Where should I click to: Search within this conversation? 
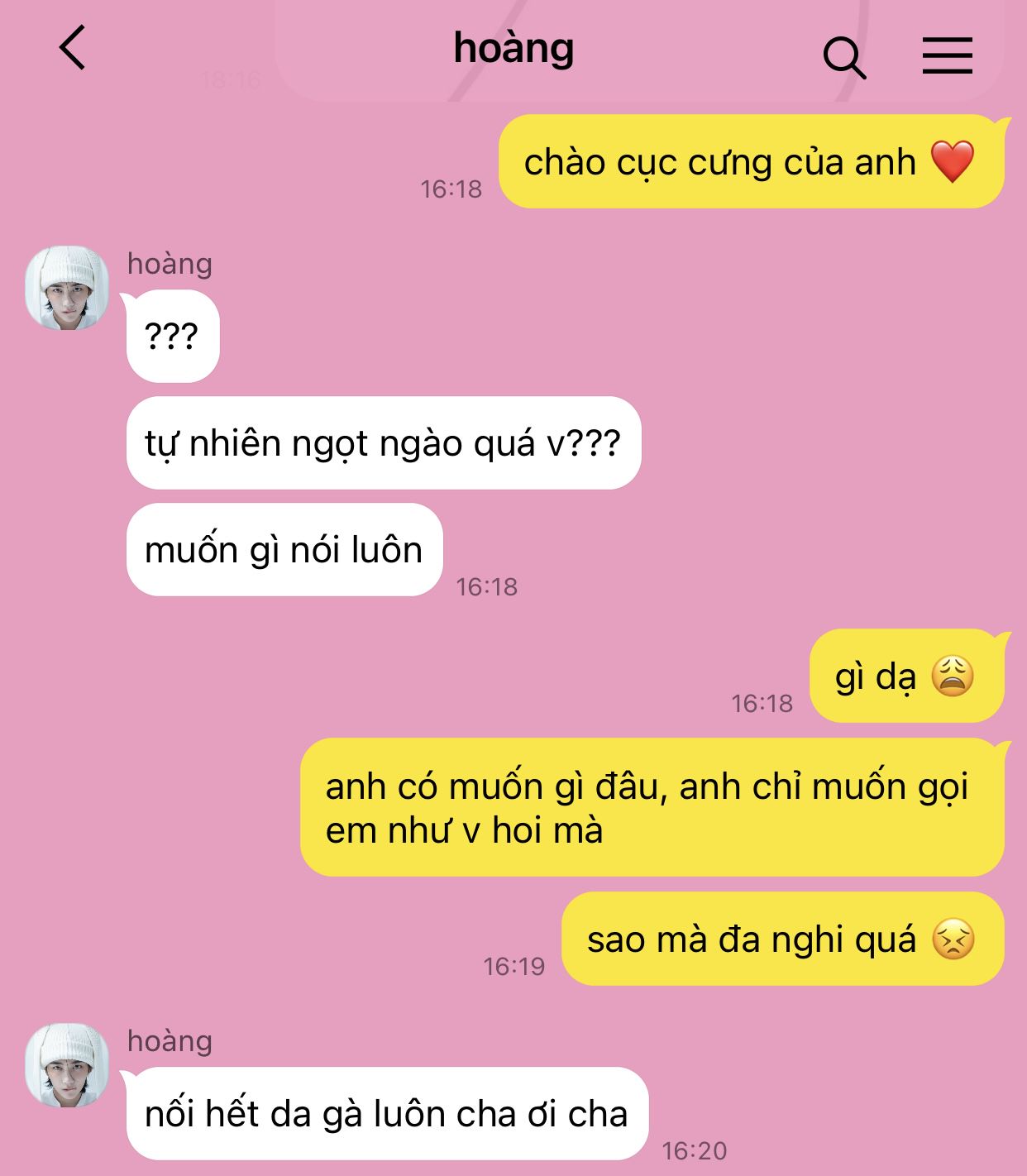click(x=844, y=56)
